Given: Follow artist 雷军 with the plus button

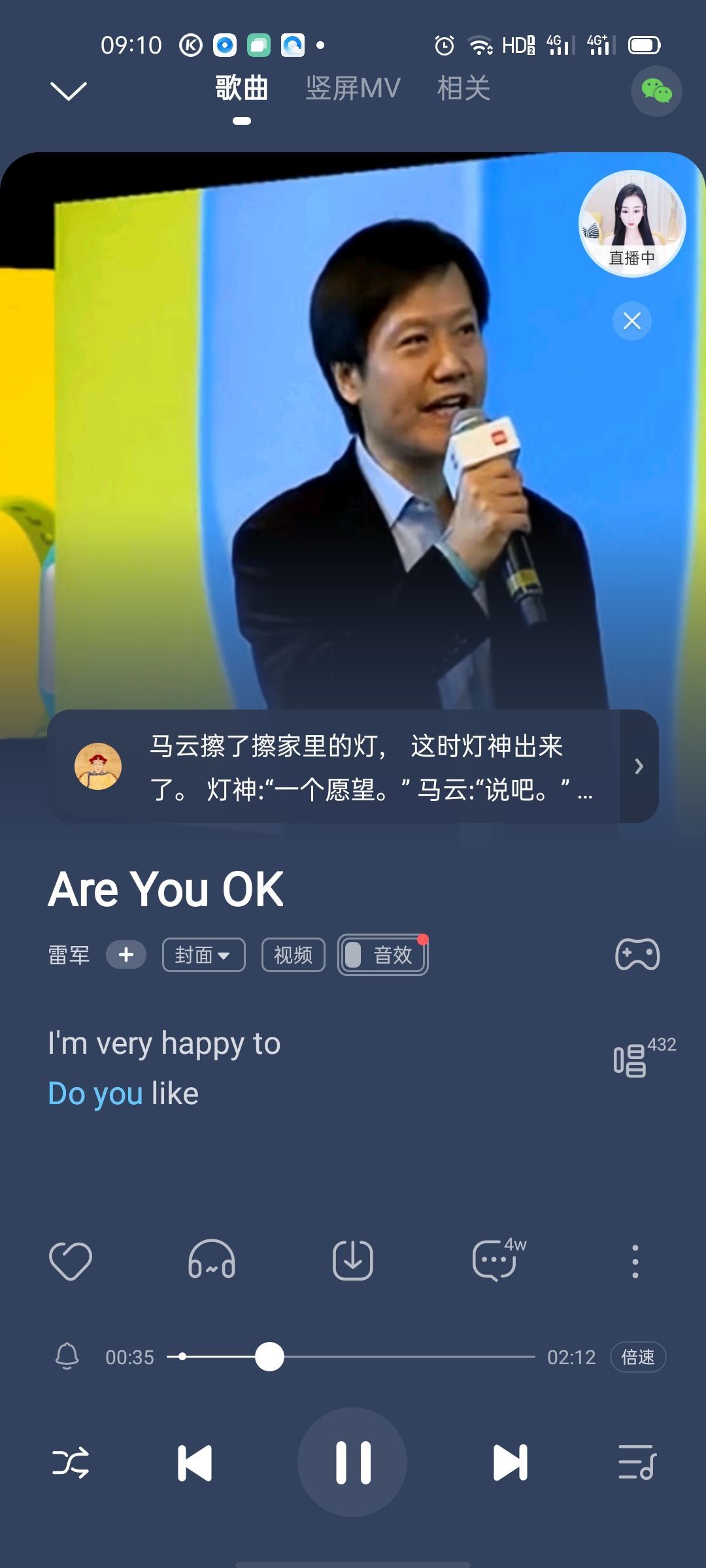Looking at the screenshot, I should 126,955.
